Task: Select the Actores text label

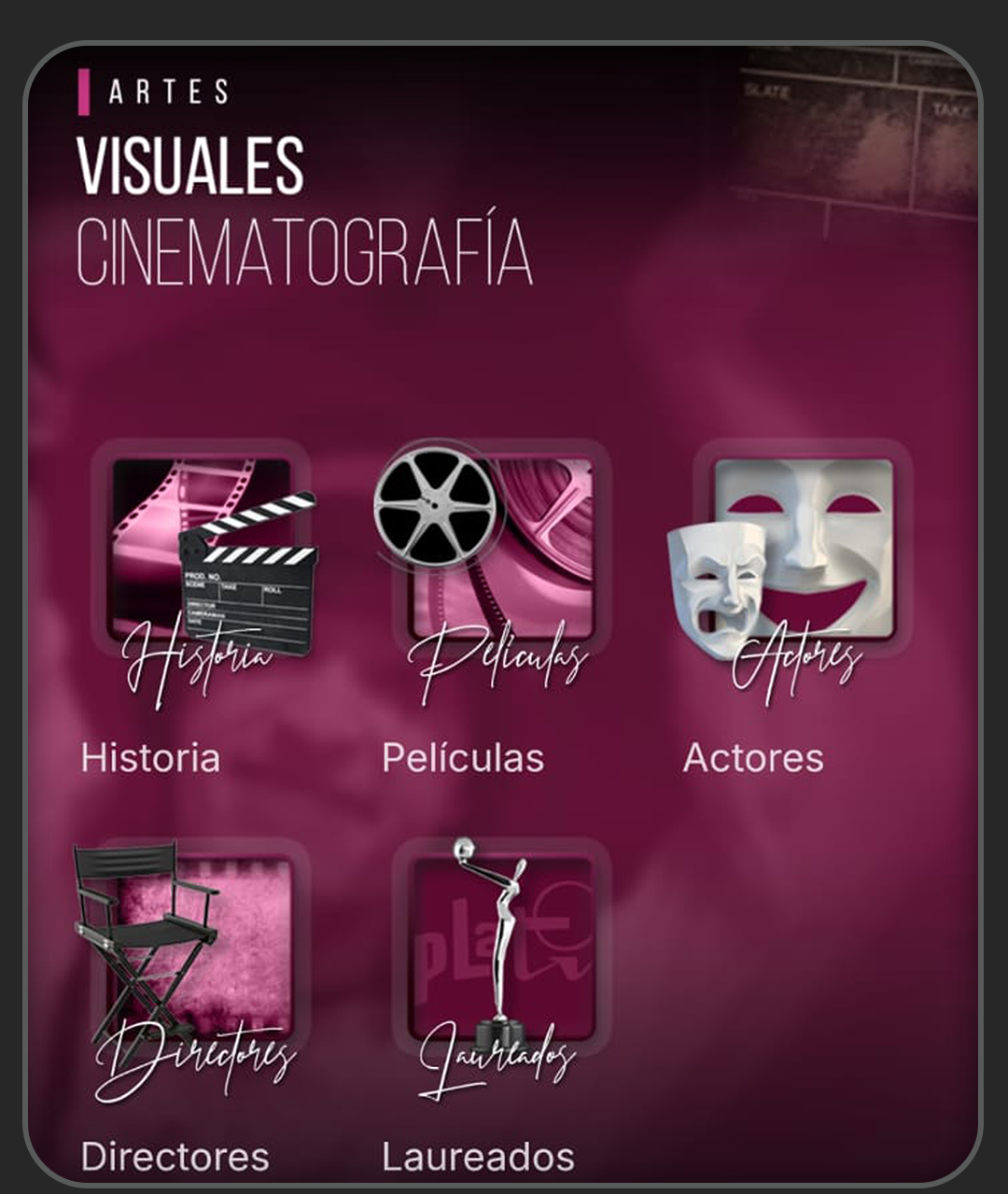Action: pos(752,756)
